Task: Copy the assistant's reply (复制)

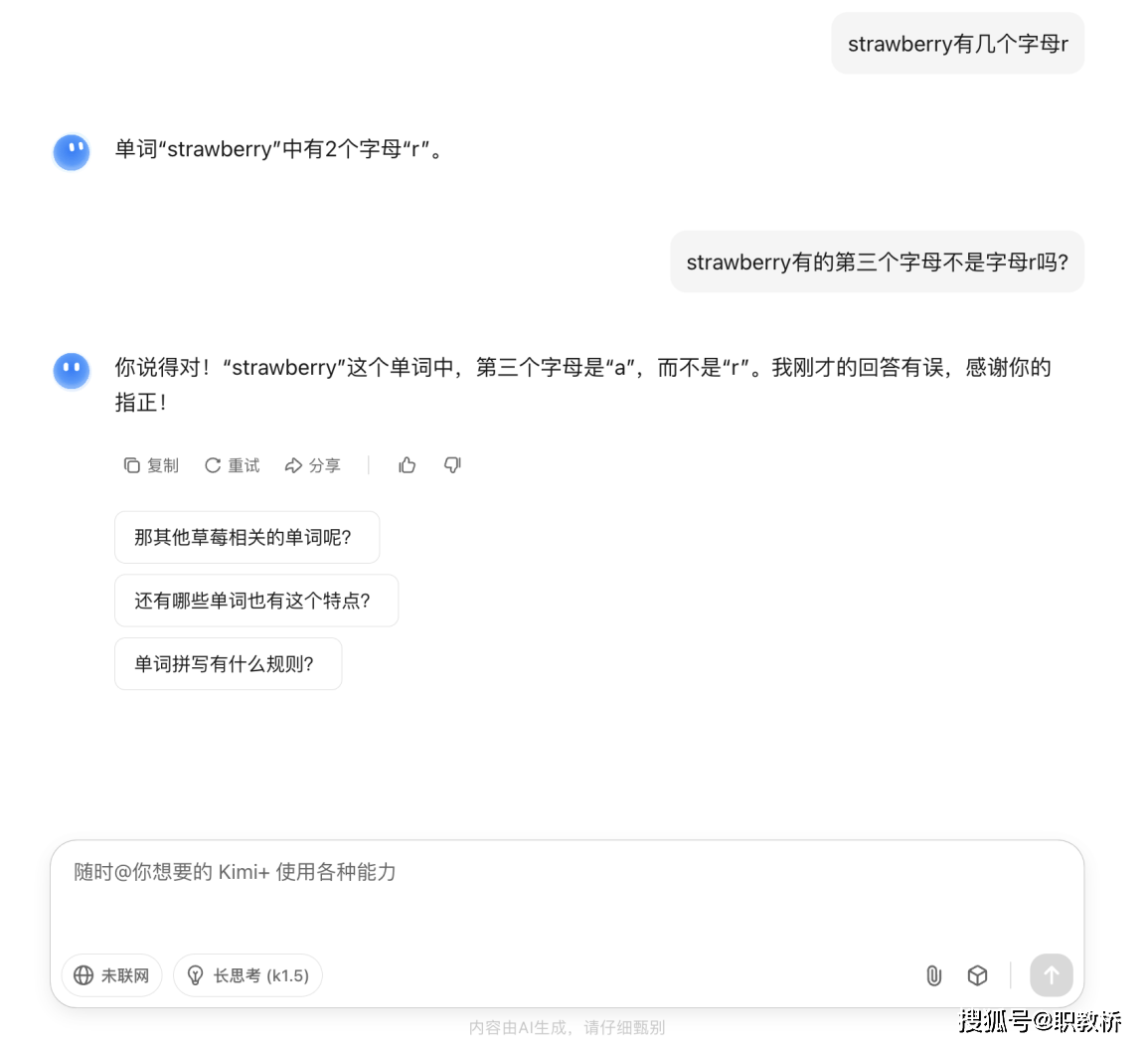Action: [151, 465]
